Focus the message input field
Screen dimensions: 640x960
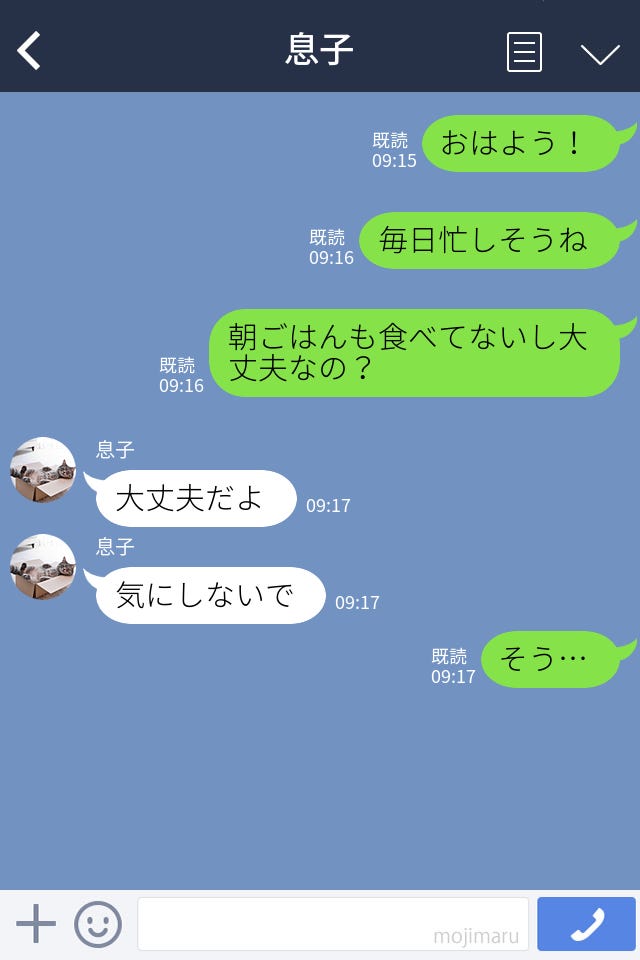pos(332,924)
